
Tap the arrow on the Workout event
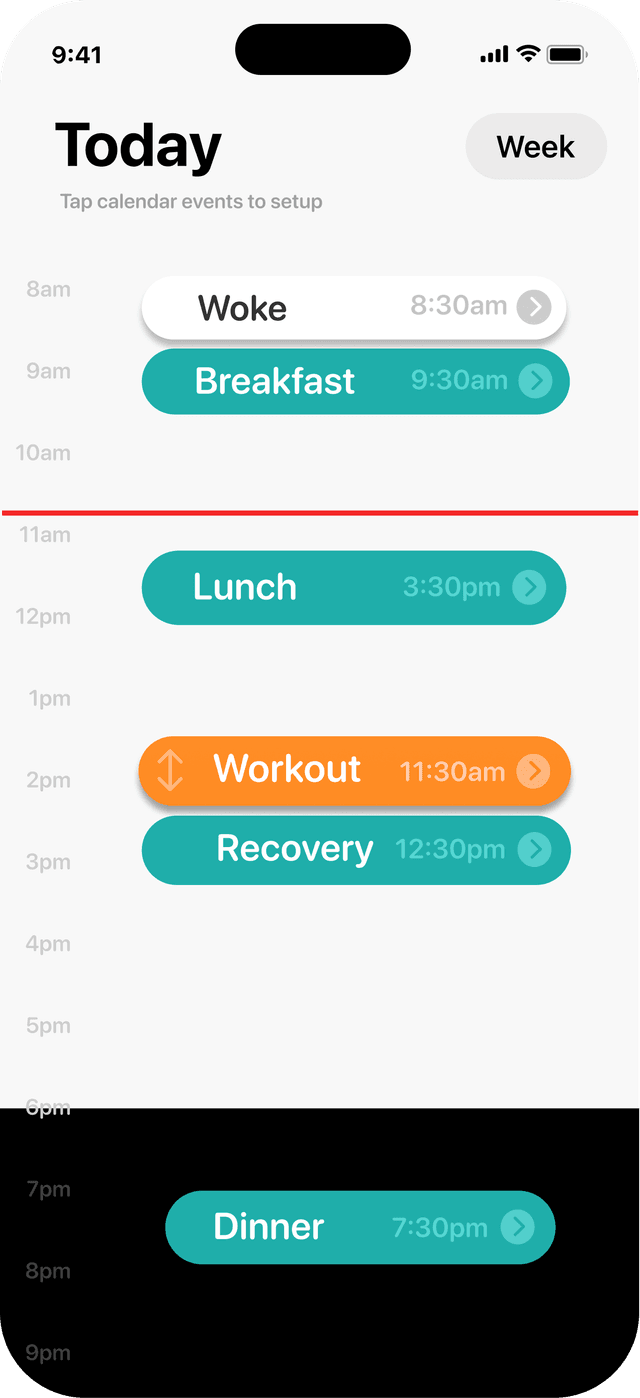click(533, 770)
